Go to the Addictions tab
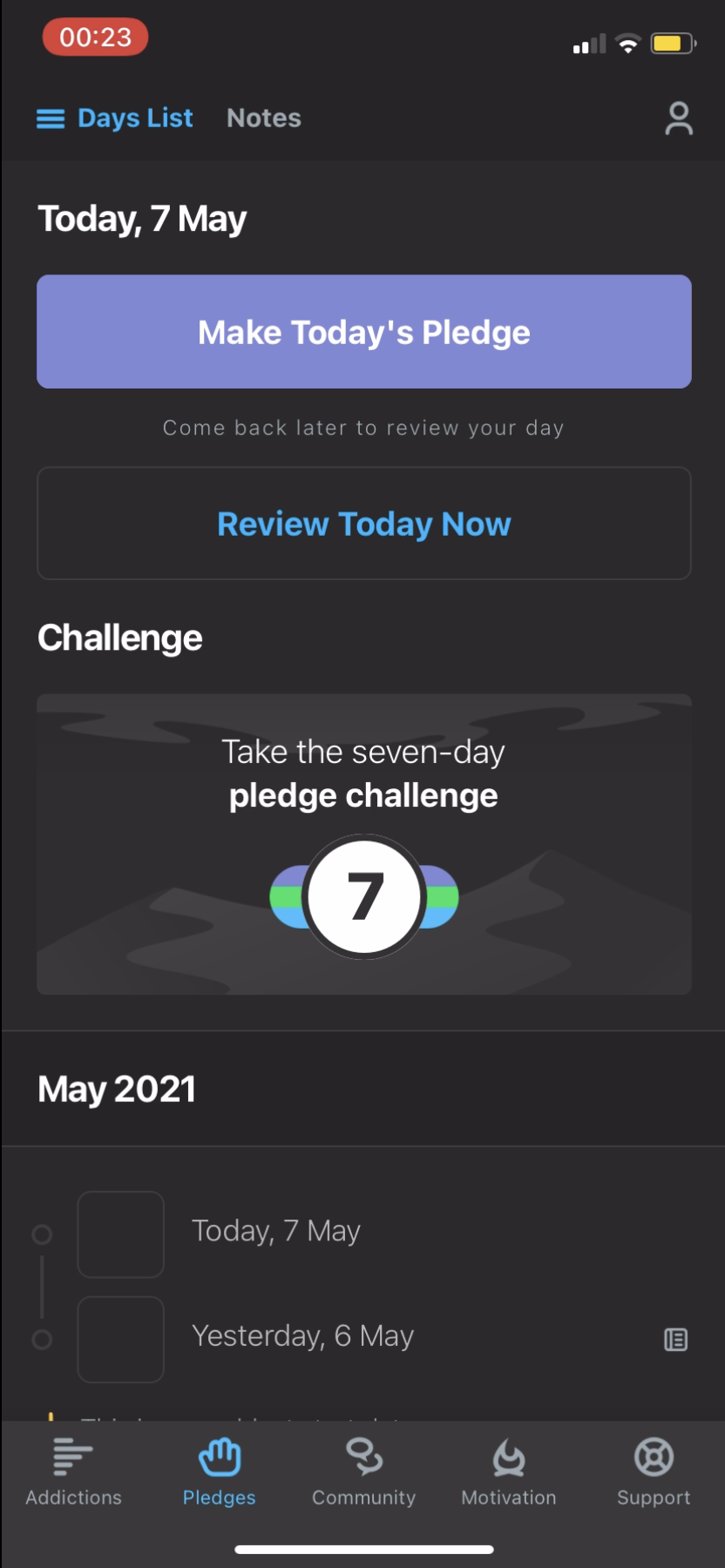 (73, 1472)
